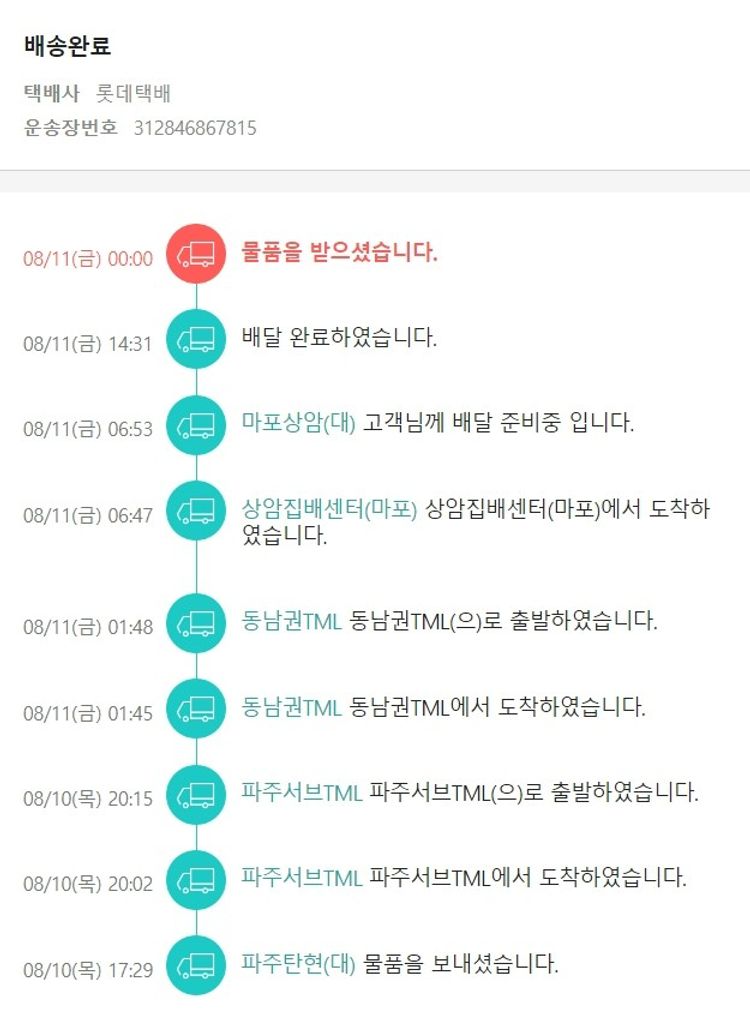Open the 파주서브TML link in the 20:15 entry
Image resolution: width=750 pixels, height=1015 pixels.
tap(301, 793)
